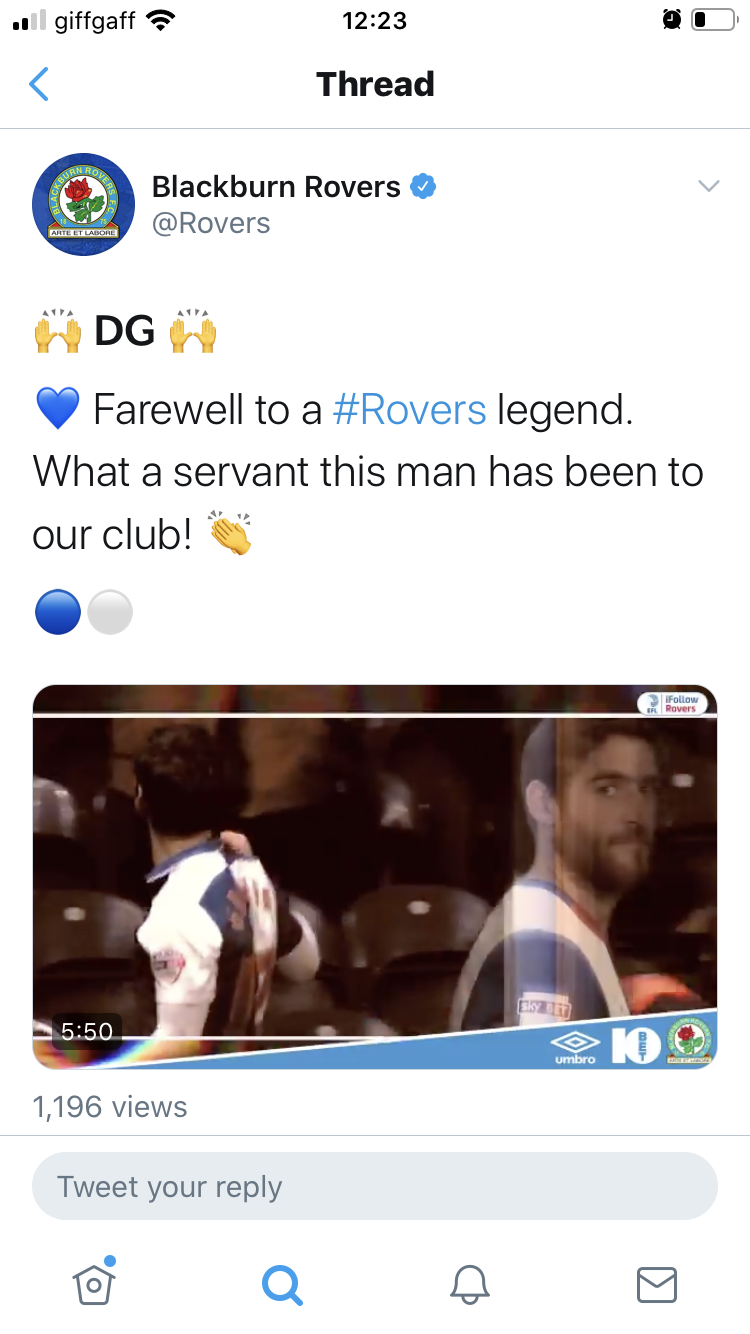Viewport: 750px width, 1334px height.
Task: Play the DG farewell video
Action: point(375,877)
